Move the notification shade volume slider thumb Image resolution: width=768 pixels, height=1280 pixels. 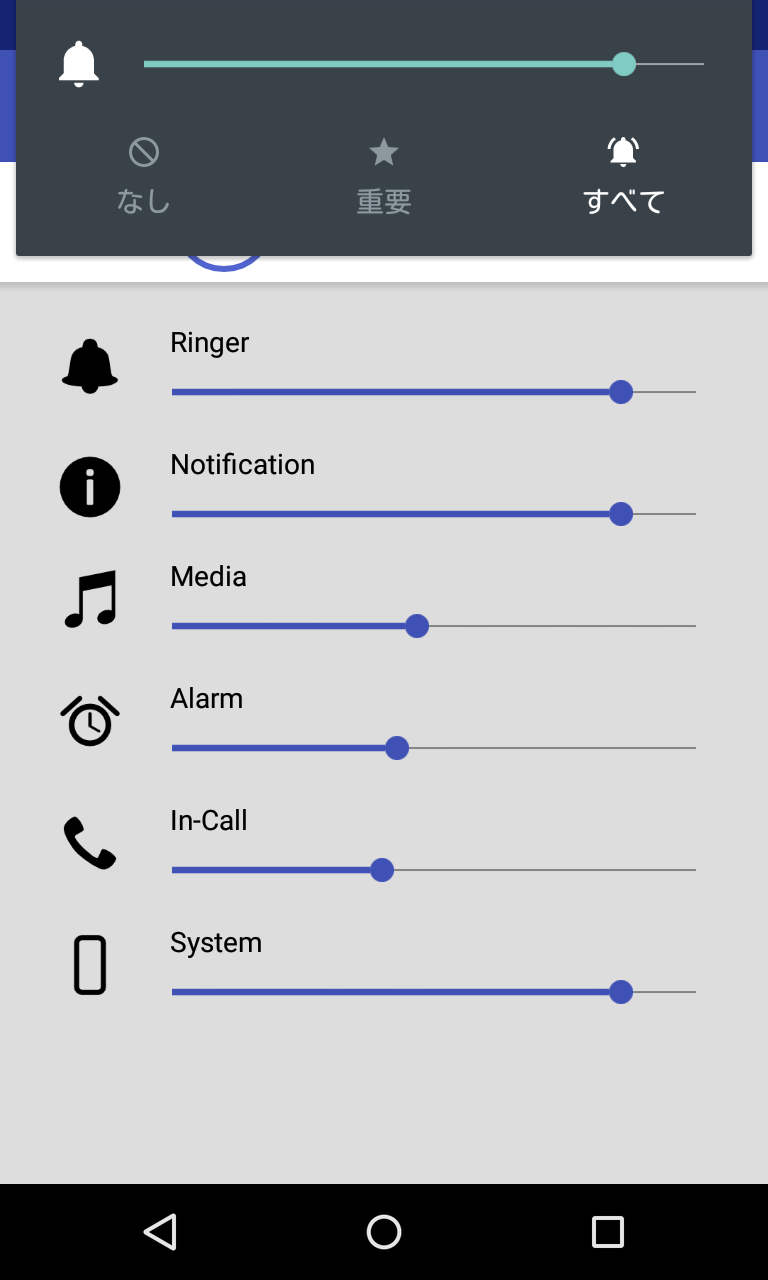coord(624,63)
